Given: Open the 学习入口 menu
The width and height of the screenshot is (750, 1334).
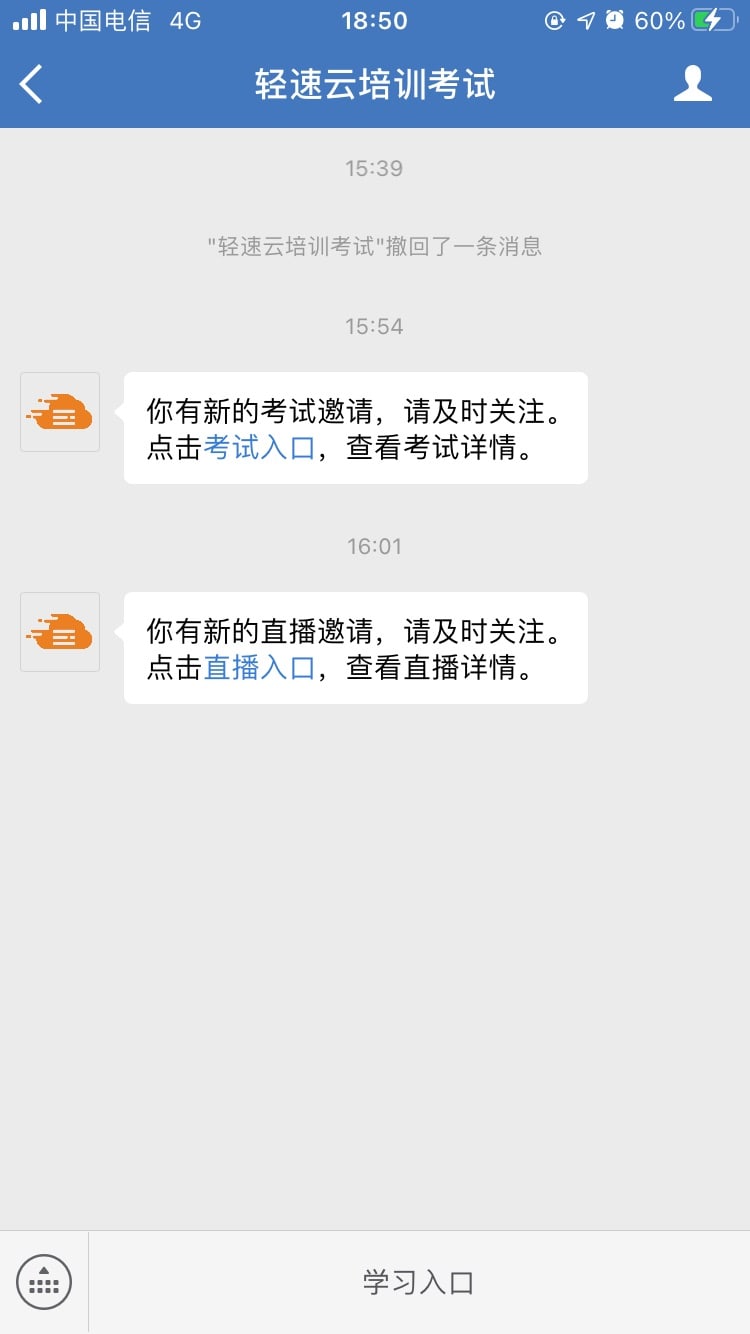Looking at the screenshot, I should (418, 1282).
